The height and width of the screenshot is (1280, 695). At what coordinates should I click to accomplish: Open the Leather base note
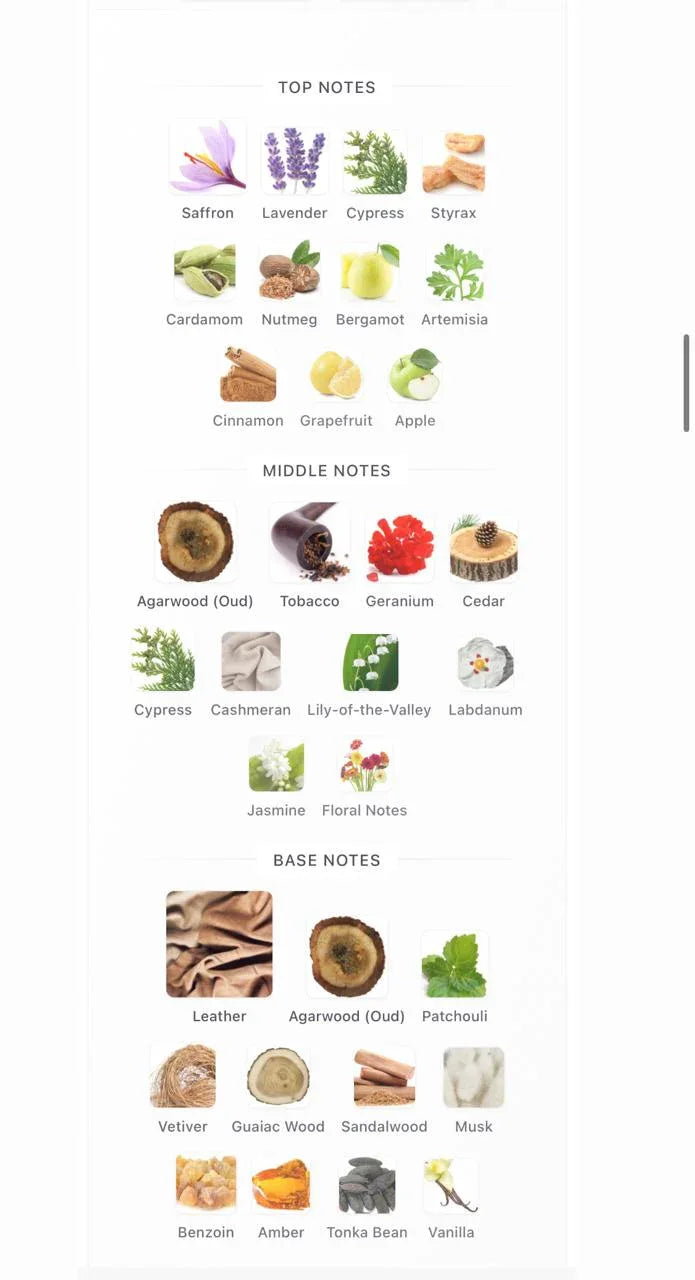click(219, 945)
